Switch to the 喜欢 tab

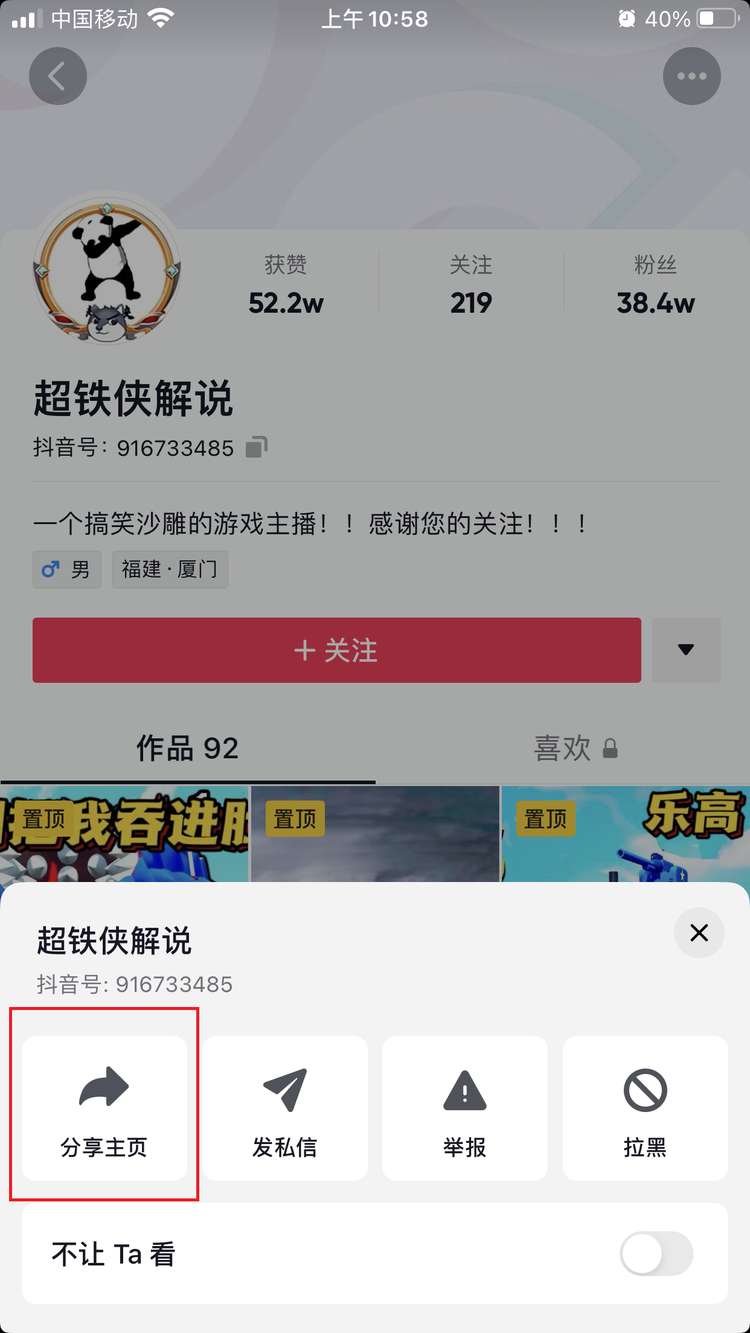click(x=574, y=748)
